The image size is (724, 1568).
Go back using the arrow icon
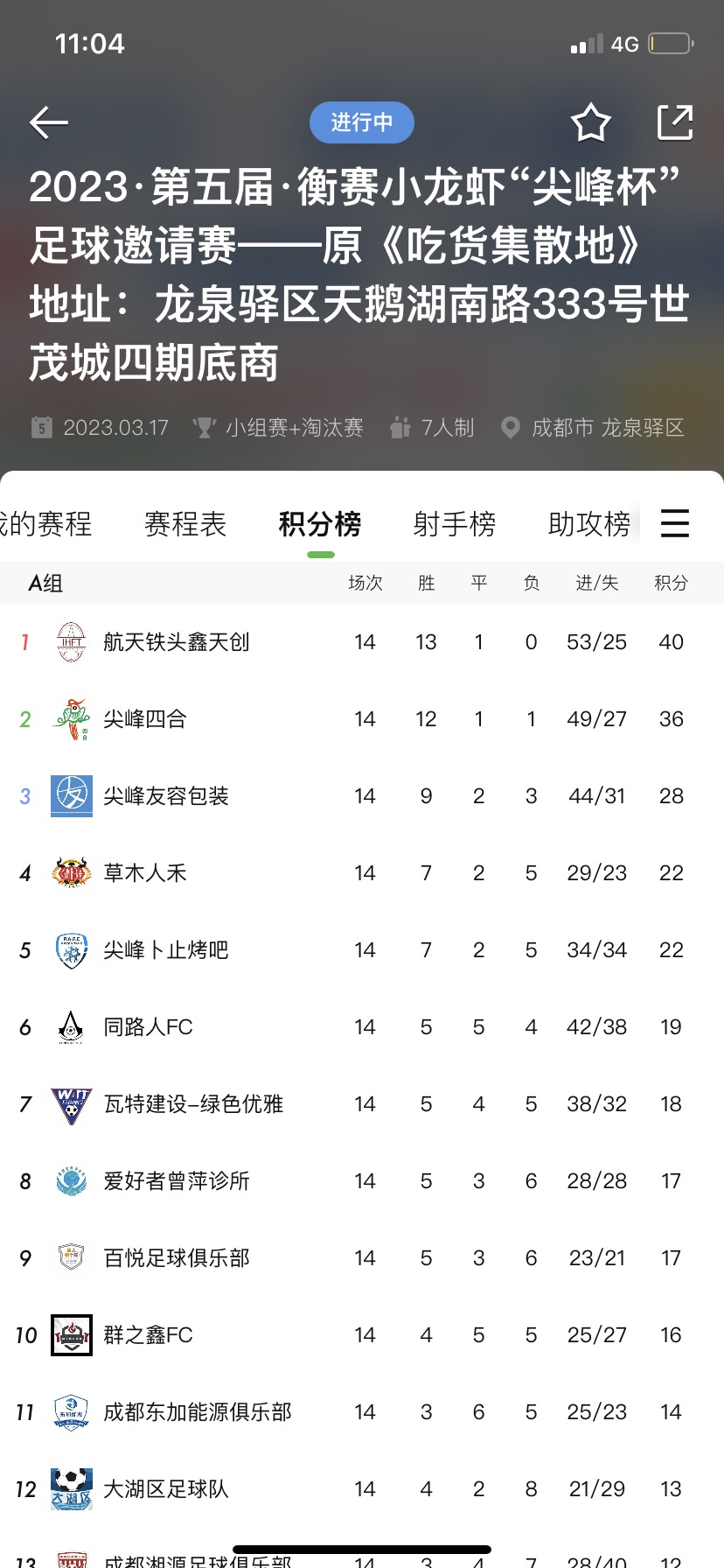pyautogui.click(x=49, y=122)
